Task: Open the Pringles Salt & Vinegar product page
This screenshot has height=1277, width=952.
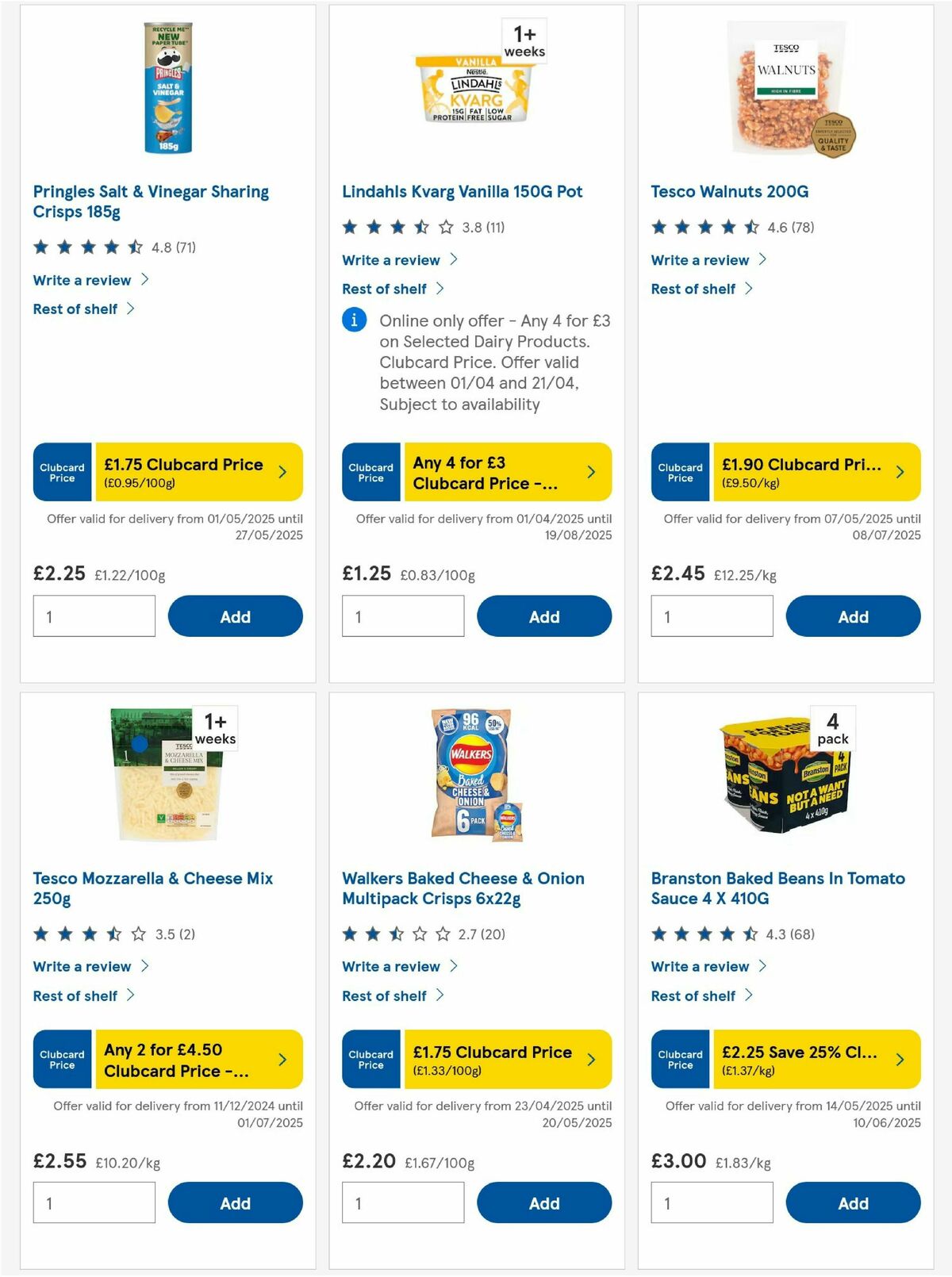Action: pos(151,201)
